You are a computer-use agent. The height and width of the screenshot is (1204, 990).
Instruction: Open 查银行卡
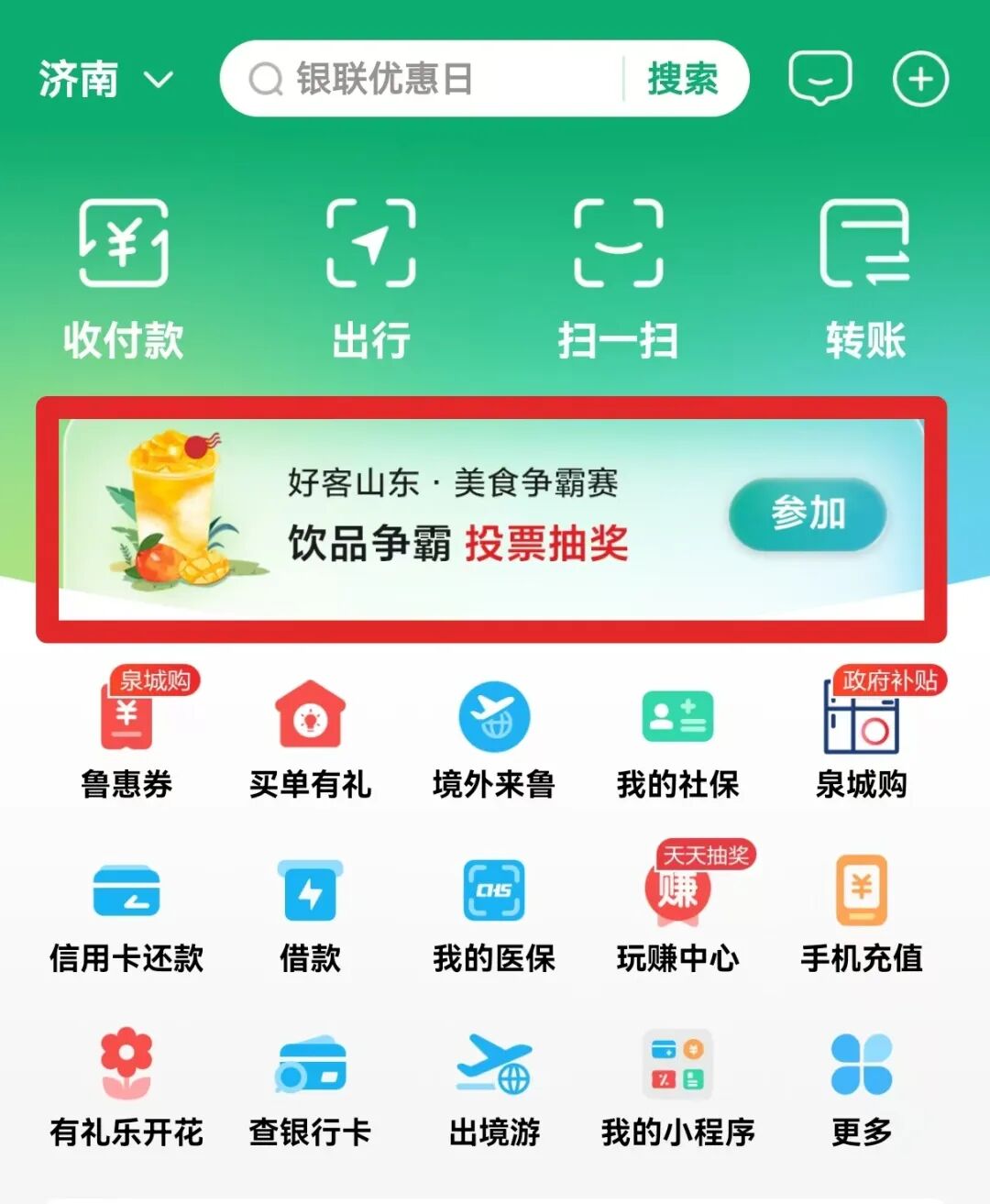(x=310, y=1088)
